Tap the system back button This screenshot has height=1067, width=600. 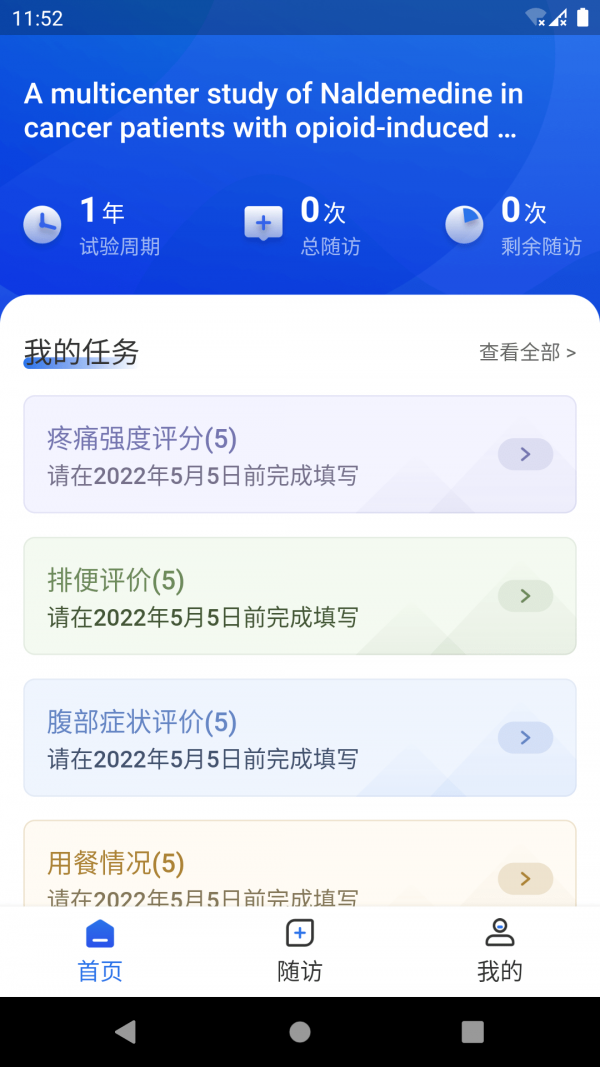tap(125, 1032)
